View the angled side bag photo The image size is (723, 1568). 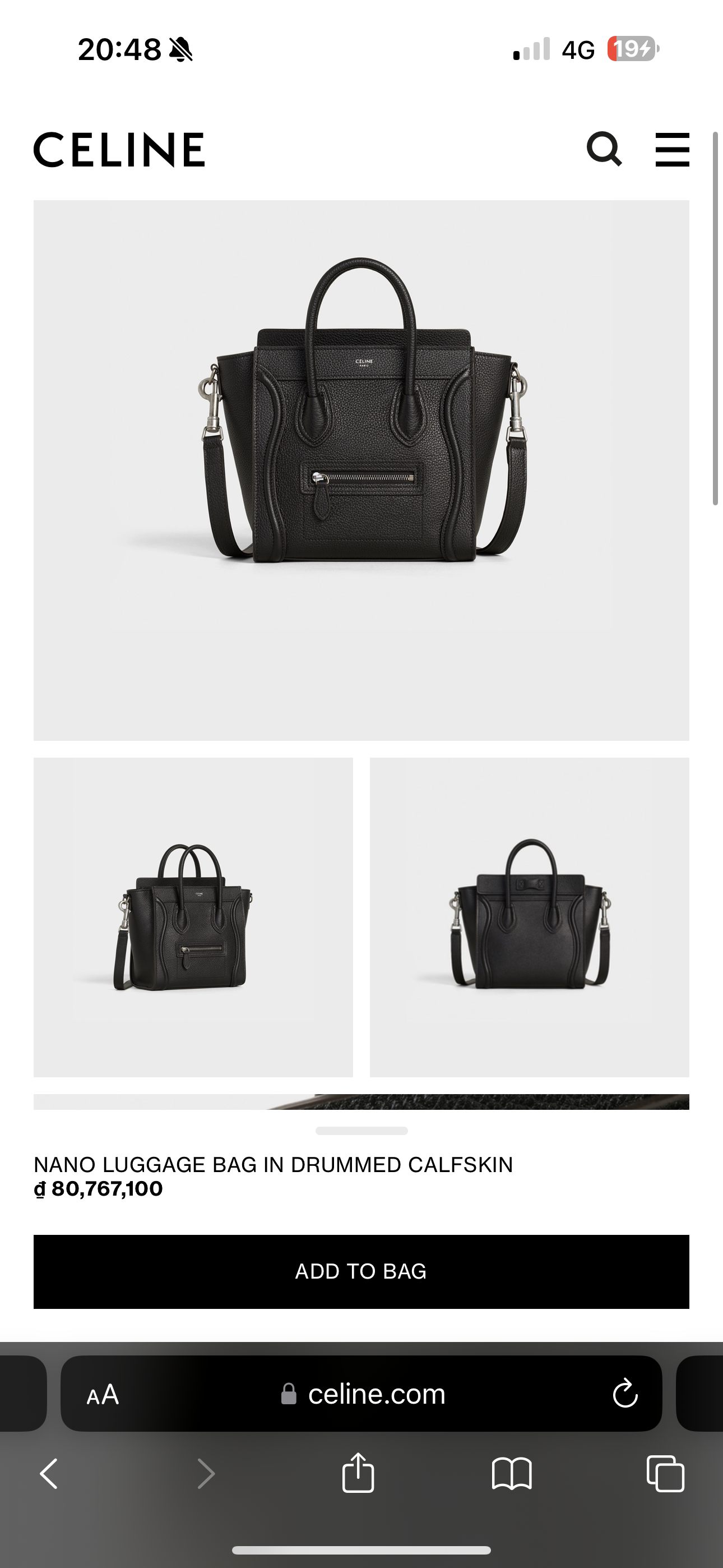pos(193,917)
